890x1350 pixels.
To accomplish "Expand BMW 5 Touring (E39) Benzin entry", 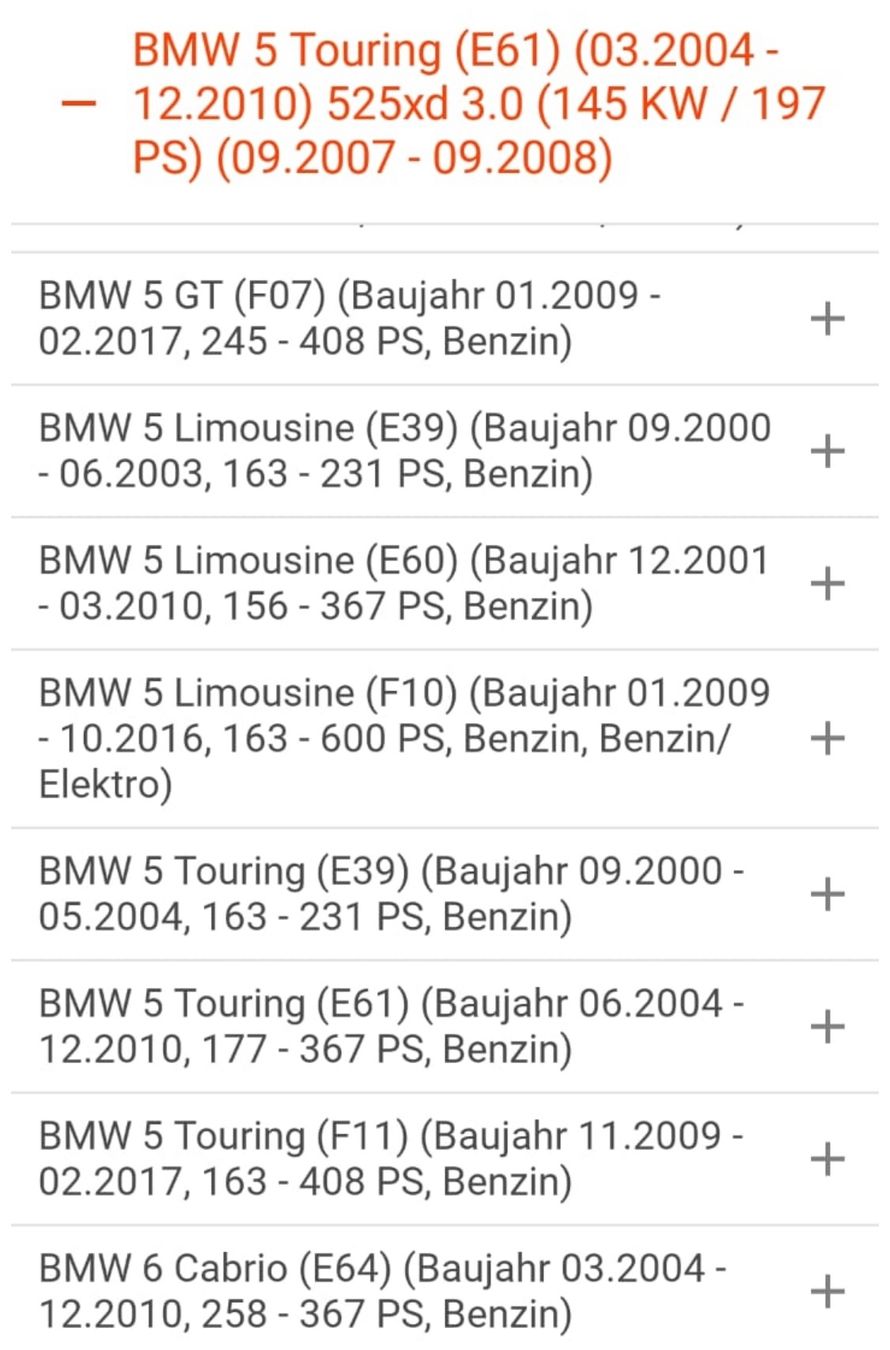I will 827,893.
